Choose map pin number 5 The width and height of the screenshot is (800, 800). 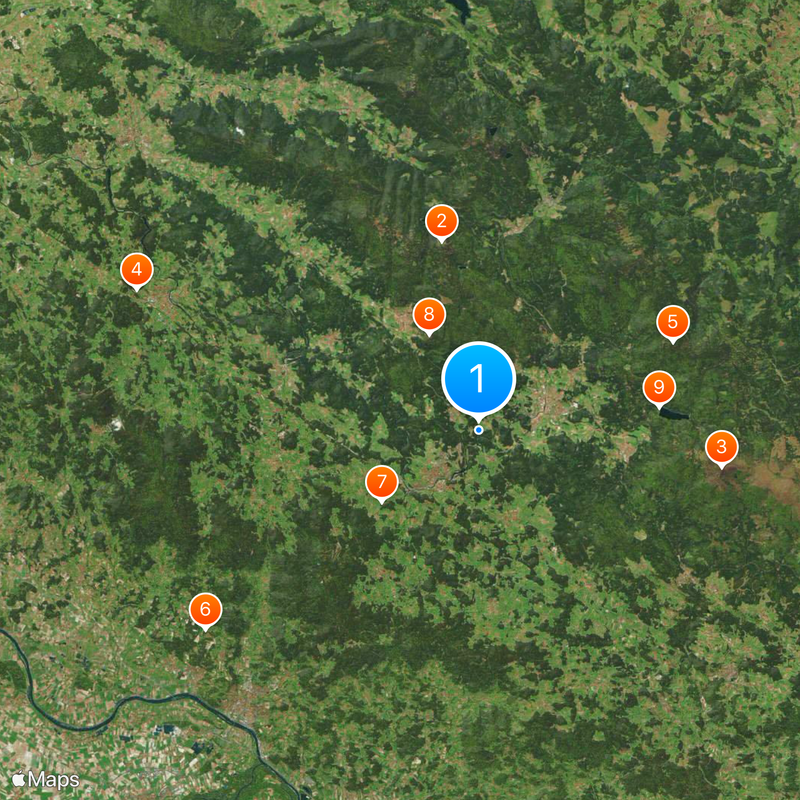(672, 322)
